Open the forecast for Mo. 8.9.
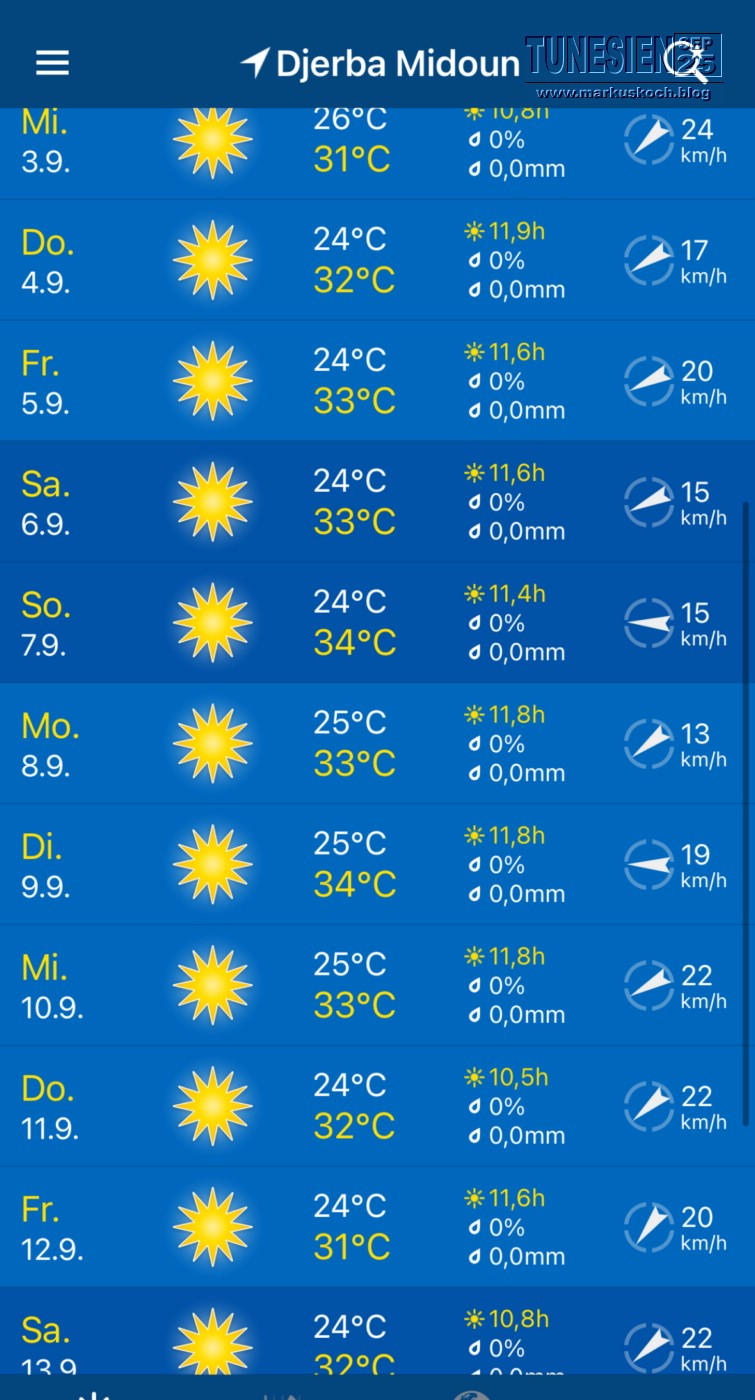 coord(377,744)
